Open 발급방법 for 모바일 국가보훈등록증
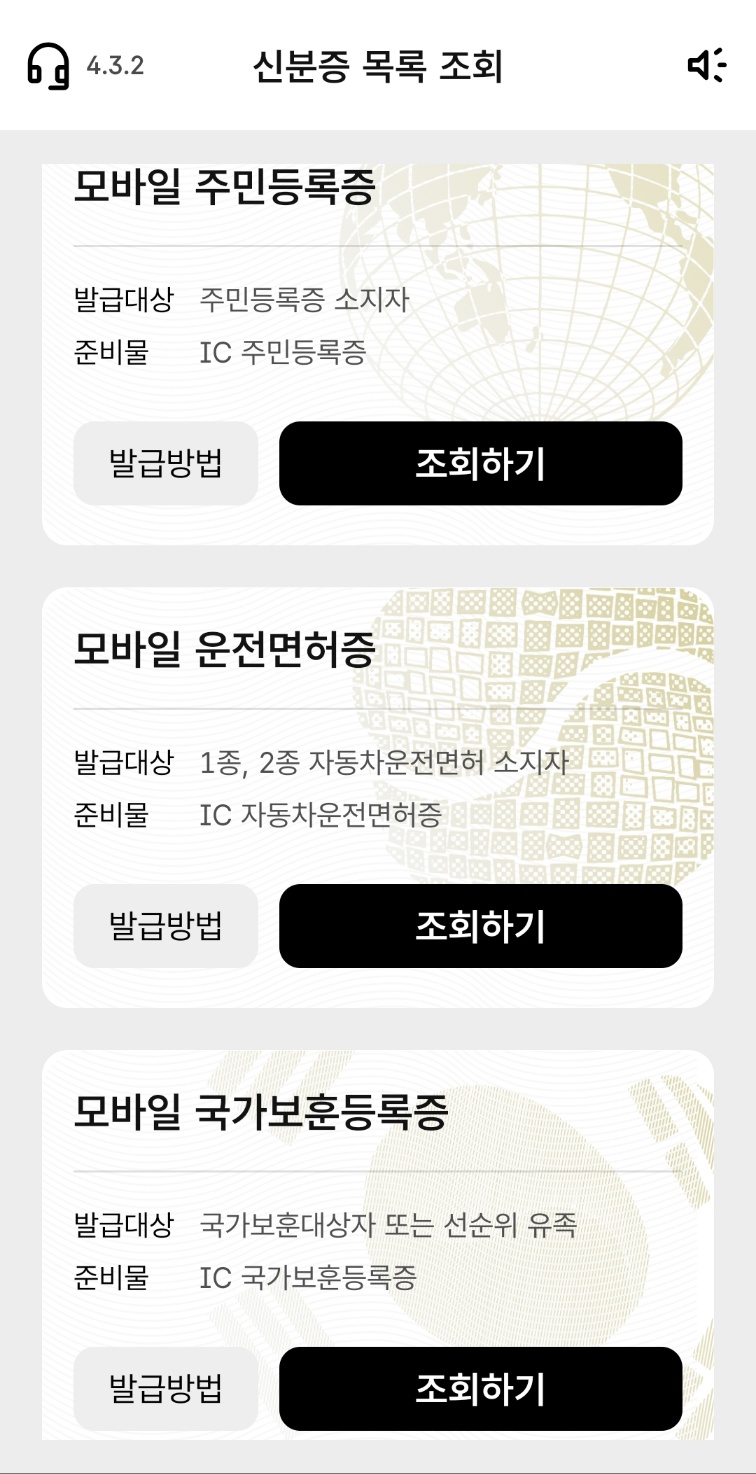Image resolution: width=756 pixels, height=1474 pixels. 165,1388
